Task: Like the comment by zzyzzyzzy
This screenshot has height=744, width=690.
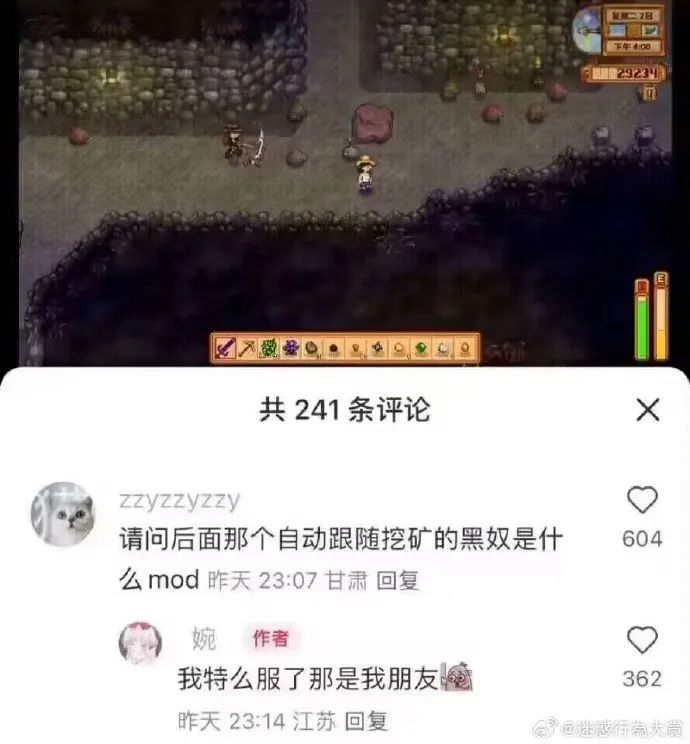Action: pyautogui.click(x=642, y=500)
